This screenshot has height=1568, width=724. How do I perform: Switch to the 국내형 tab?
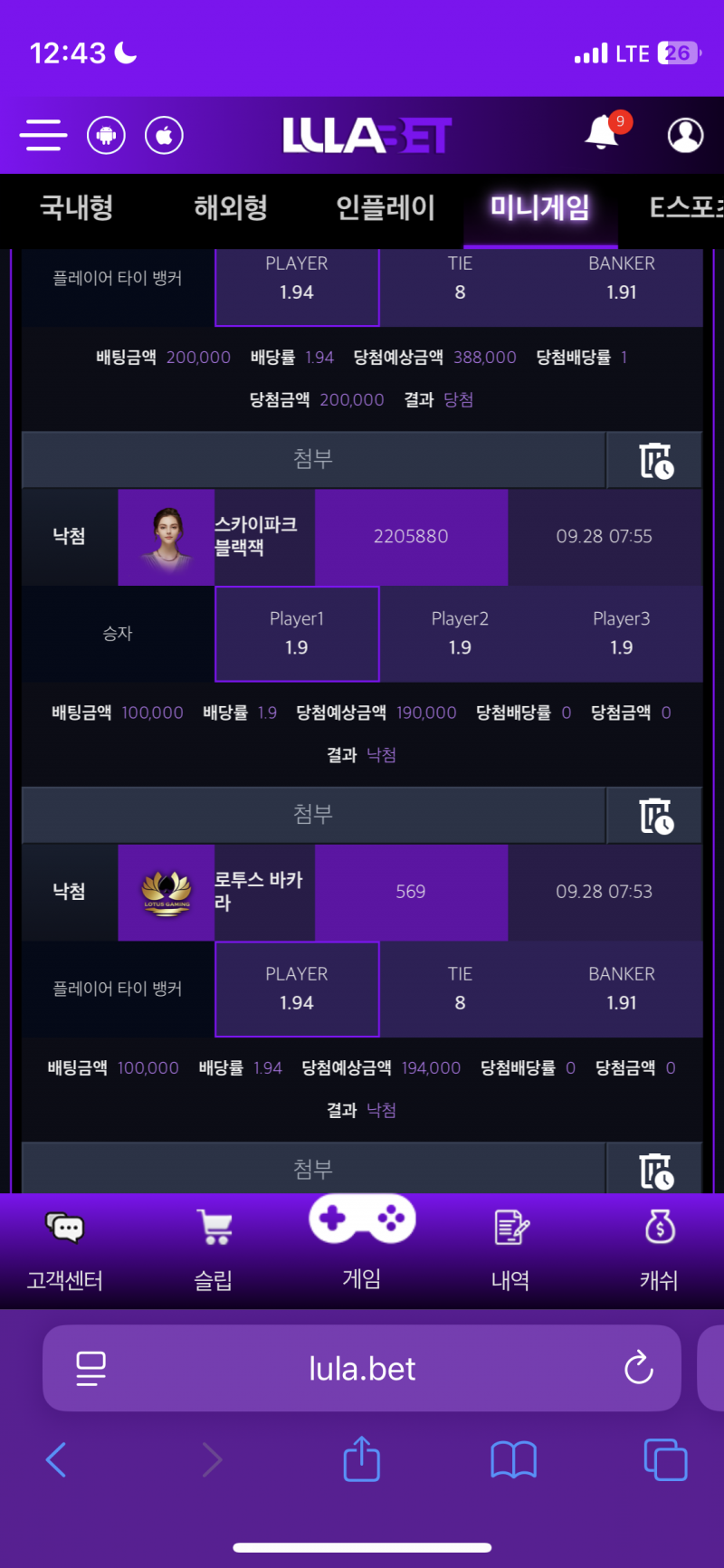coord(77,207)
